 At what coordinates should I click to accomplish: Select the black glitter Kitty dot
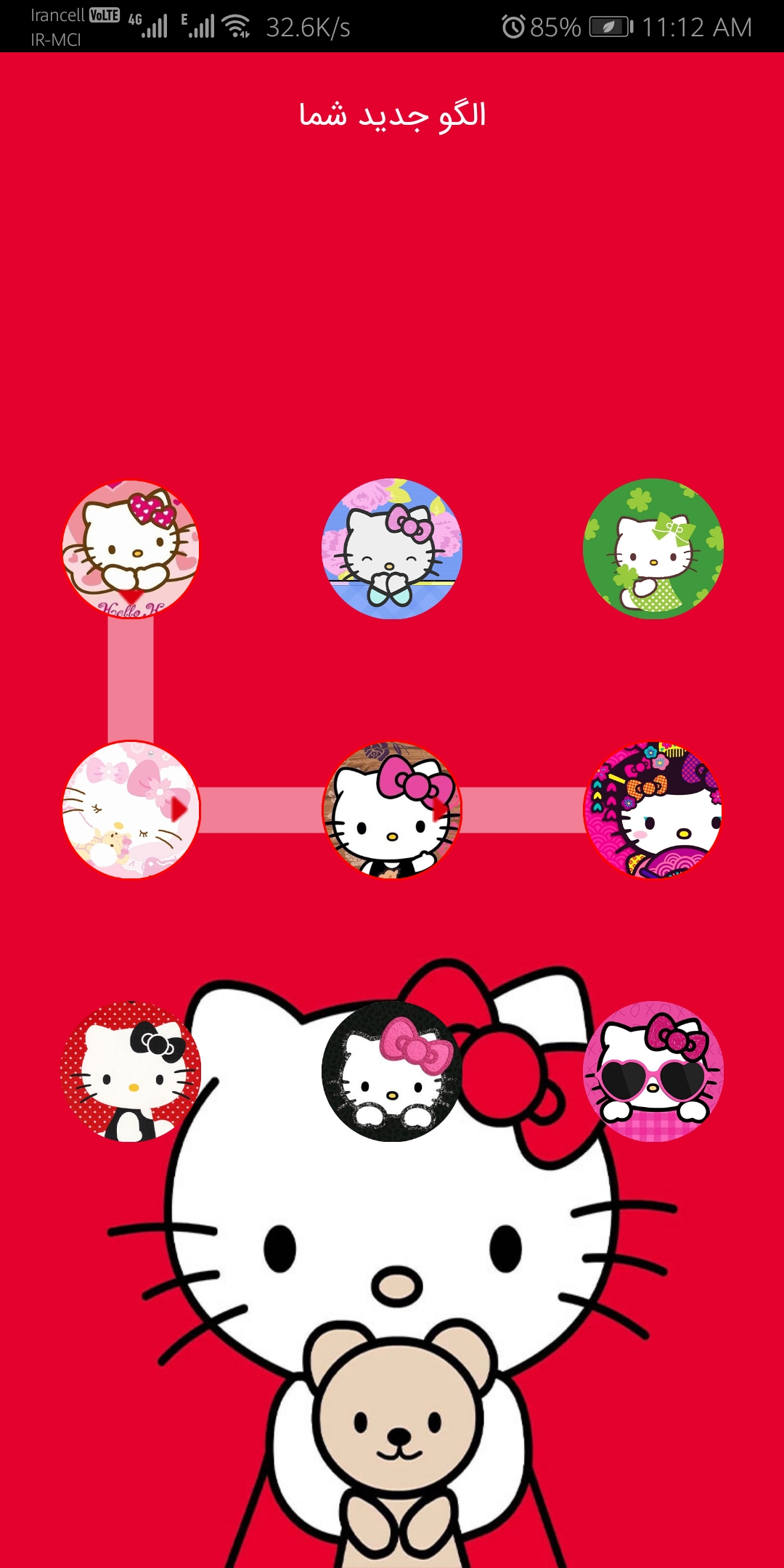point(392,1071)
